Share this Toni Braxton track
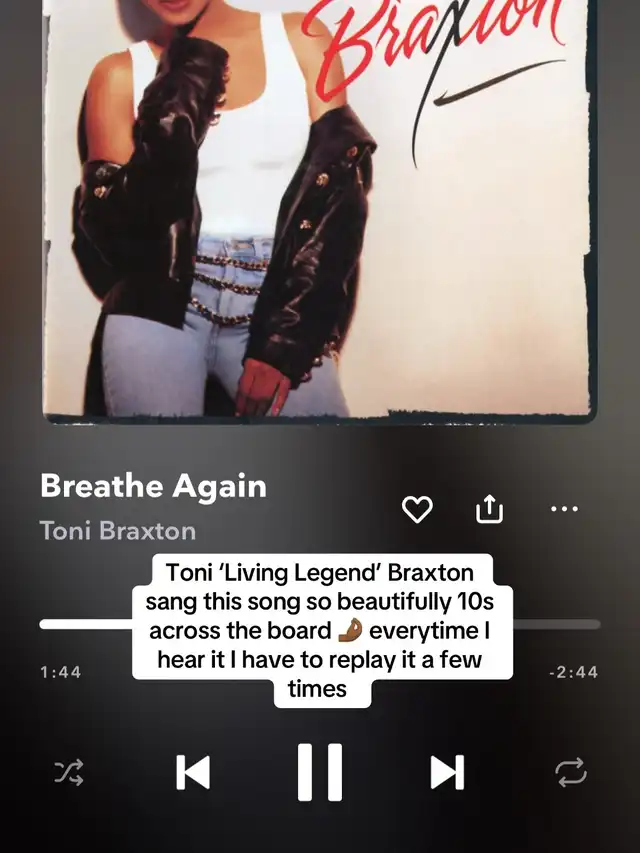640x853 pixels. tap(488, 510)
